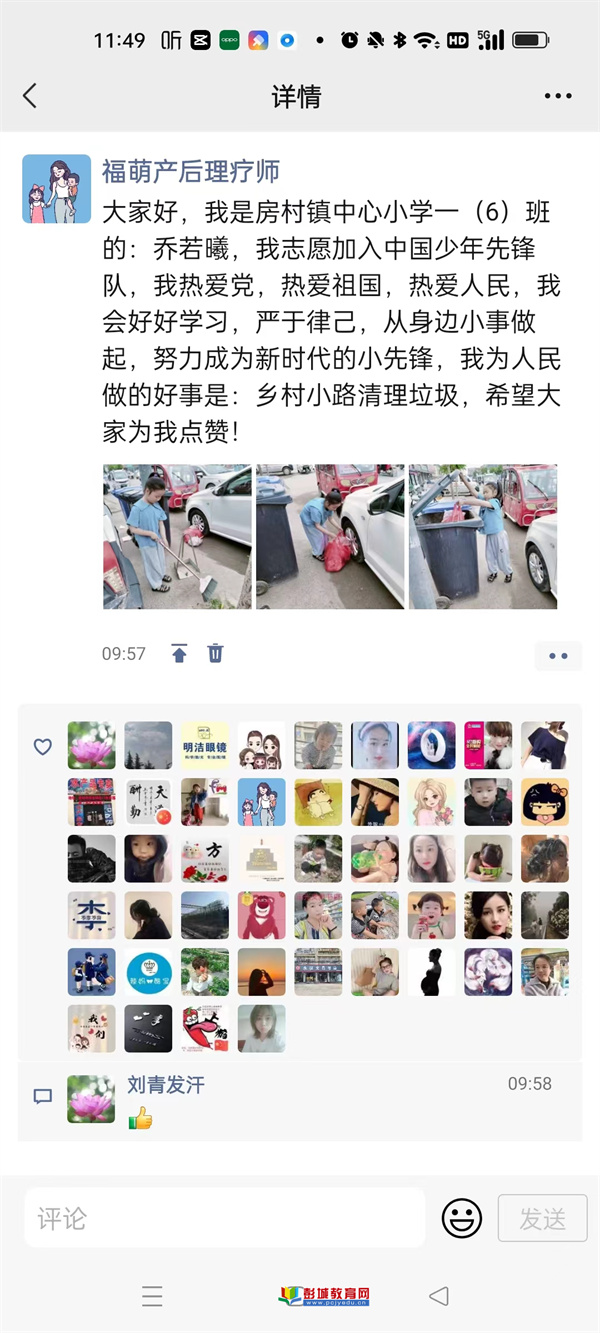Focus the 评论 comment field
The image size is (600, 1333).
coord(225,1218)
